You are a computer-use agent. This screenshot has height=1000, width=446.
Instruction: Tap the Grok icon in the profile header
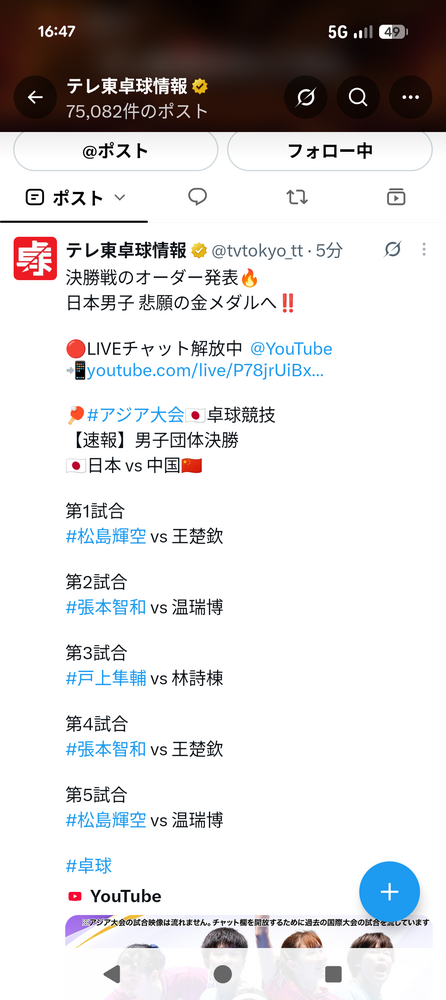point(306,97)
